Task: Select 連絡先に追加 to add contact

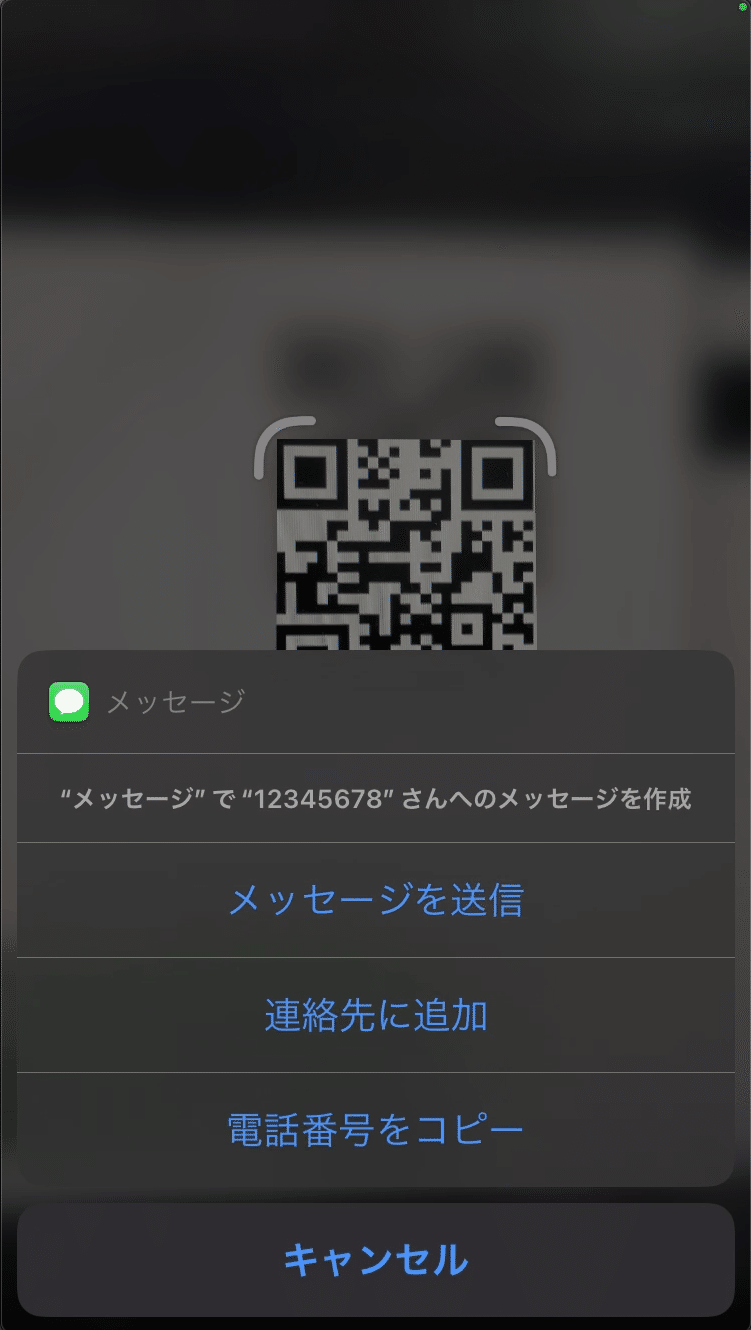Action: pos(375,1017)
